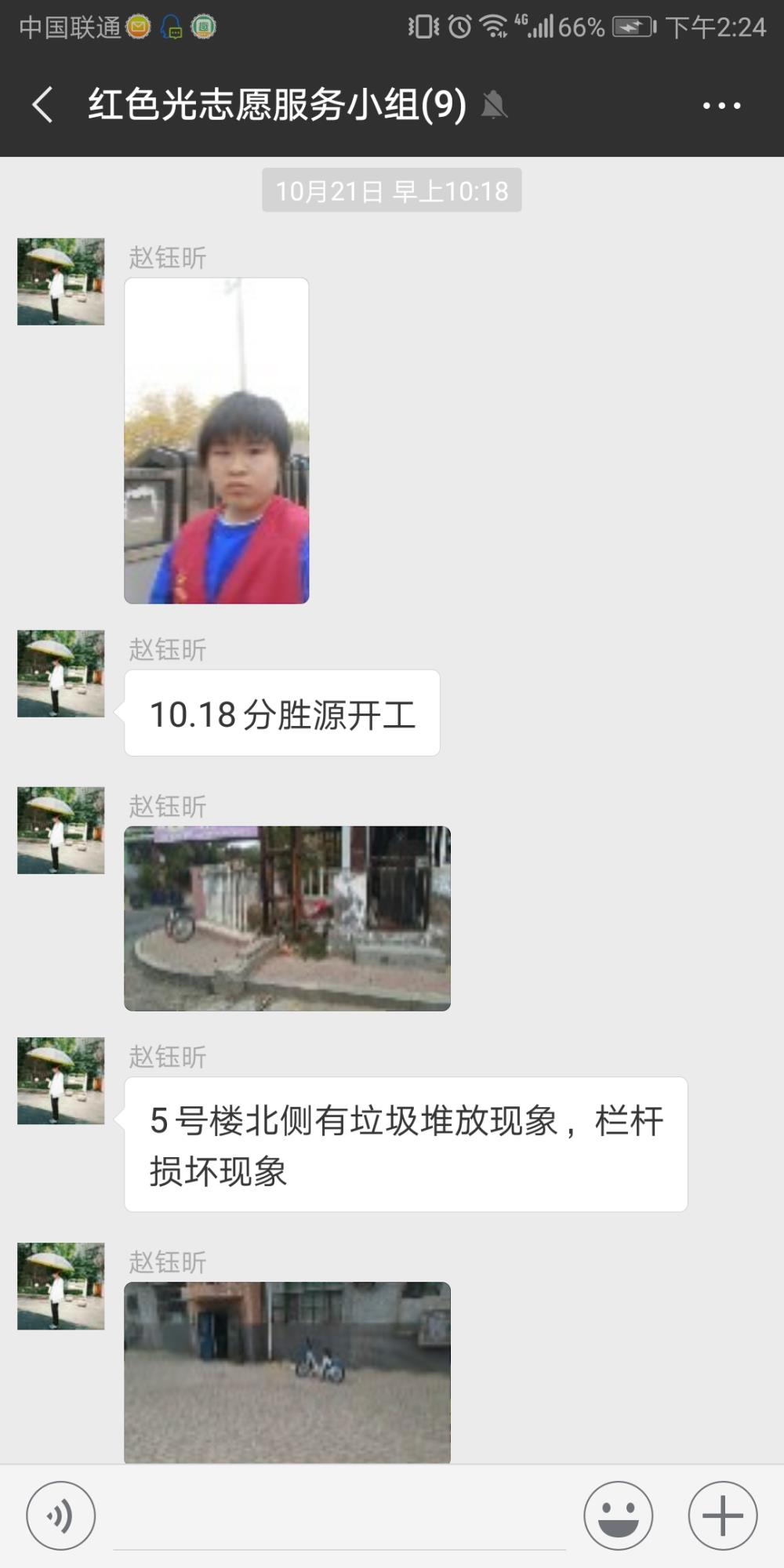Viewport: 784px width, 1568px height.
Task: Open the emoji sticker panel
Action: [619, 1515]
